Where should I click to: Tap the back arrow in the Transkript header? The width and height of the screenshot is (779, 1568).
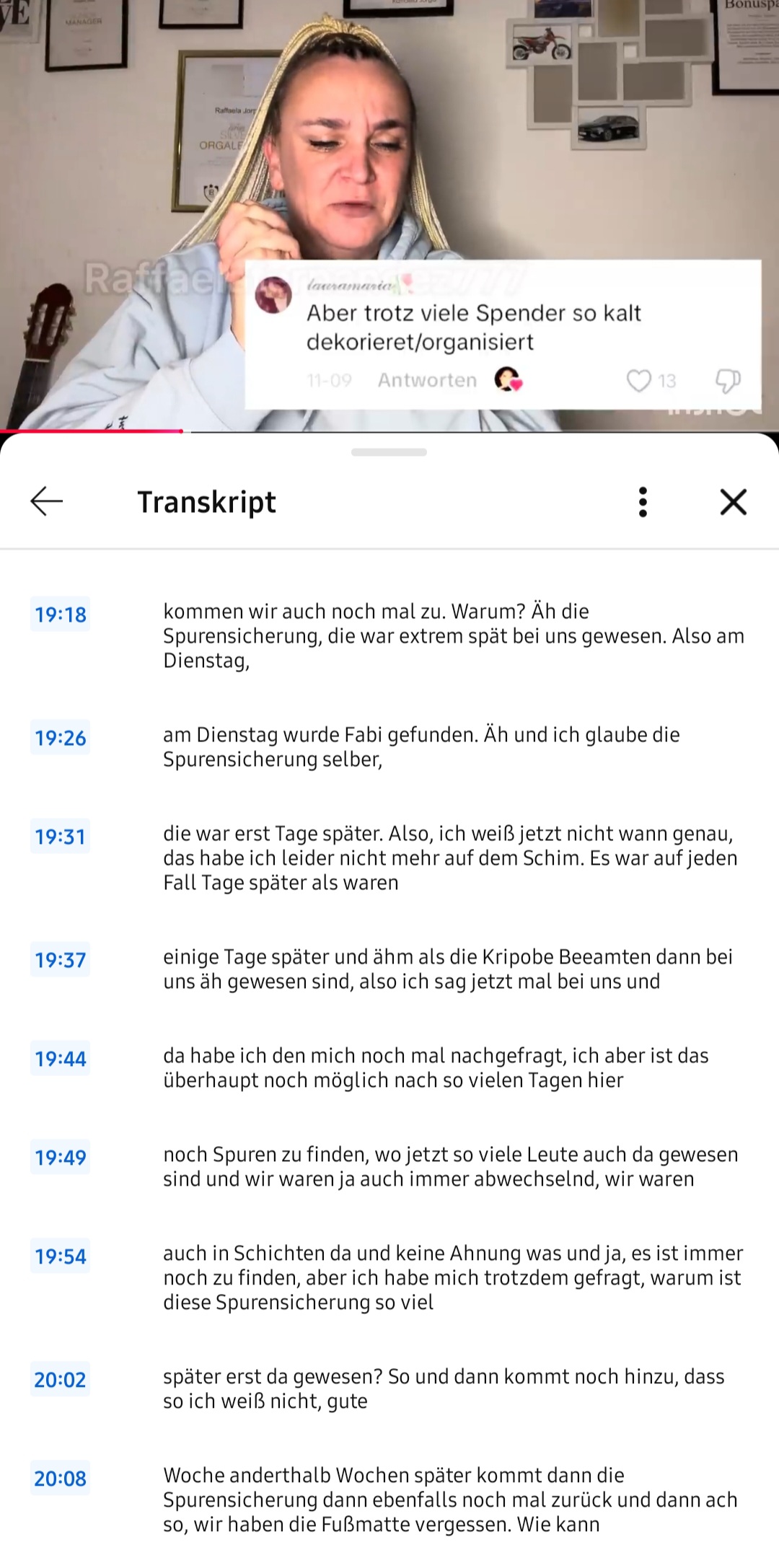click(45, 501)
